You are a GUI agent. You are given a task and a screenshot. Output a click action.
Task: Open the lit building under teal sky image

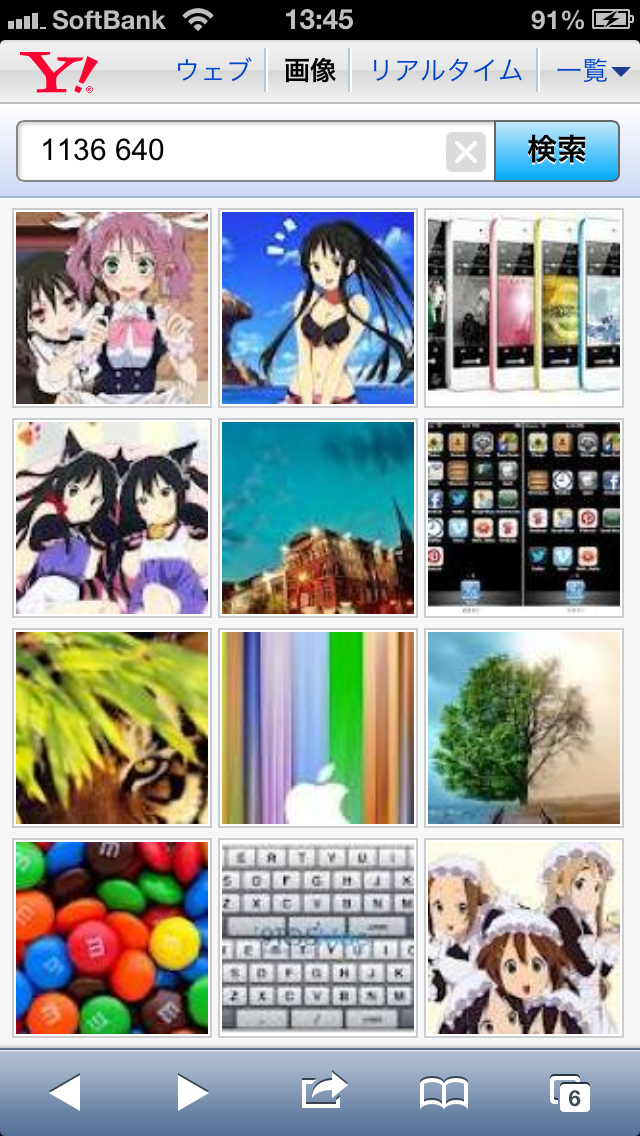pyautogui.click(x=317, y=518)
